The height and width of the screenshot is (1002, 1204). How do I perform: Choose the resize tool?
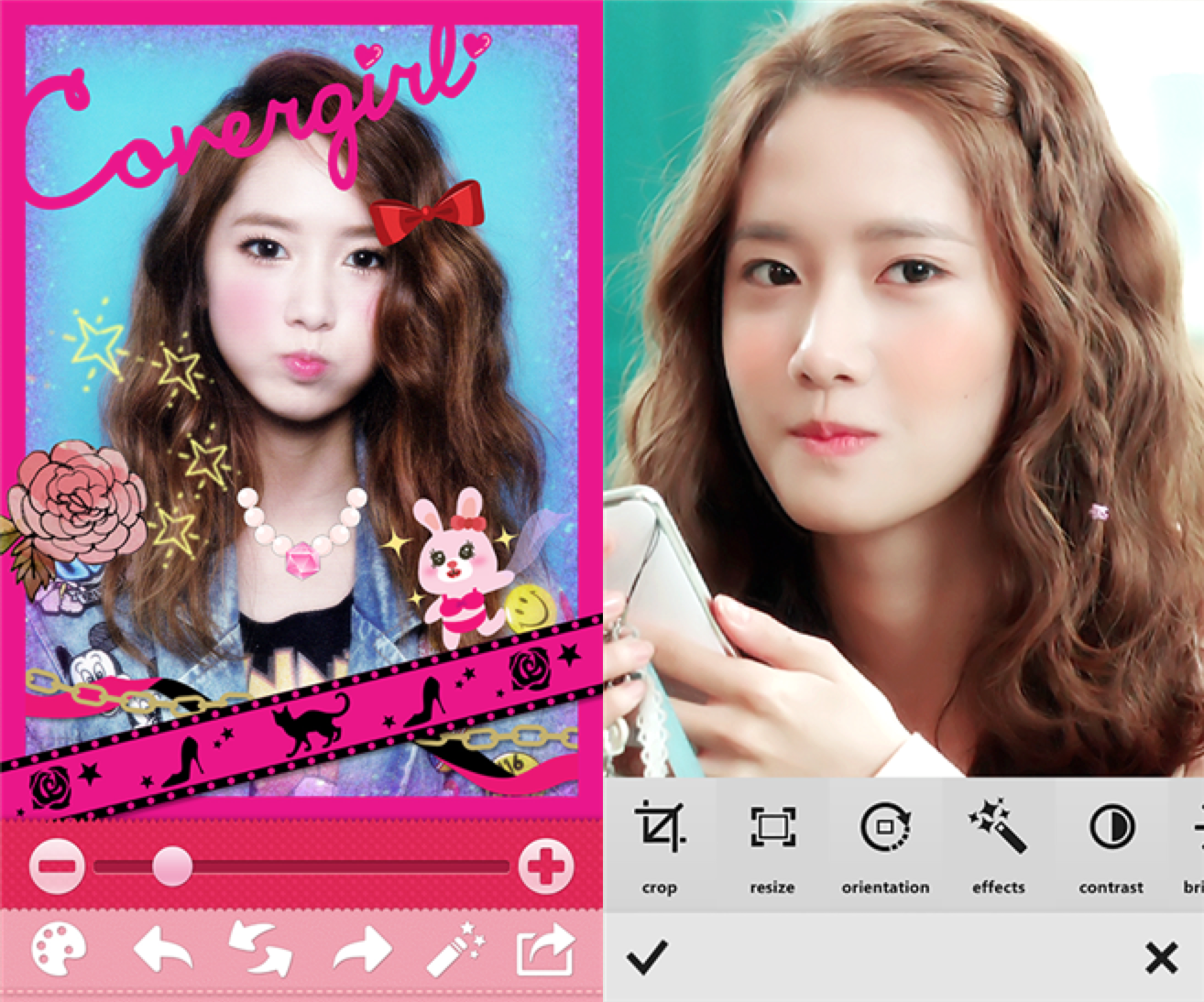point(772,843)
